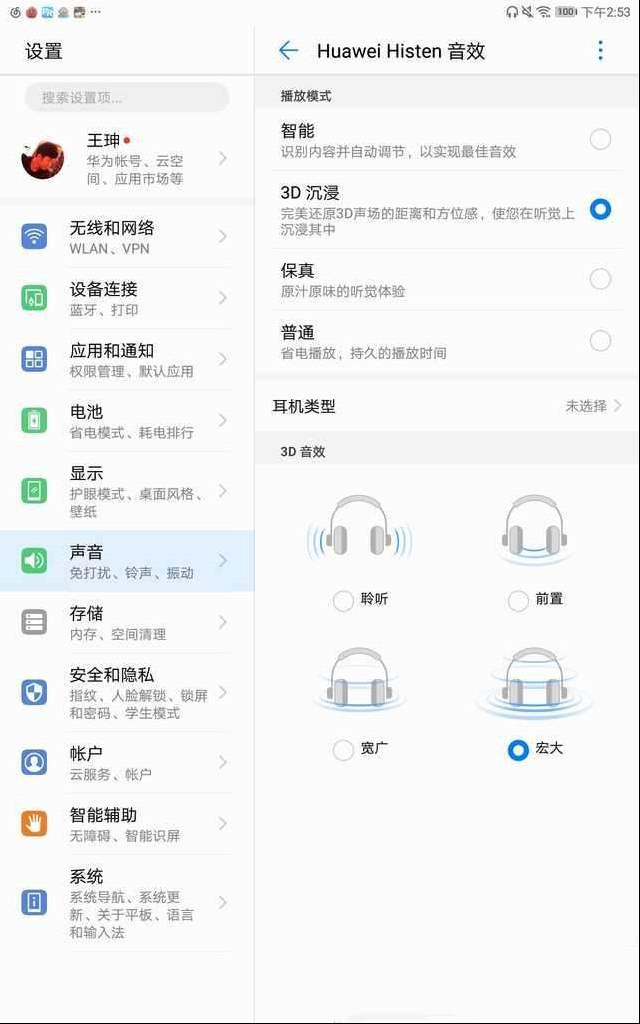Viewport: 640px width, 1024px height.
Task: Open 王珅 Huawei account row
Action: pos(127,159)
